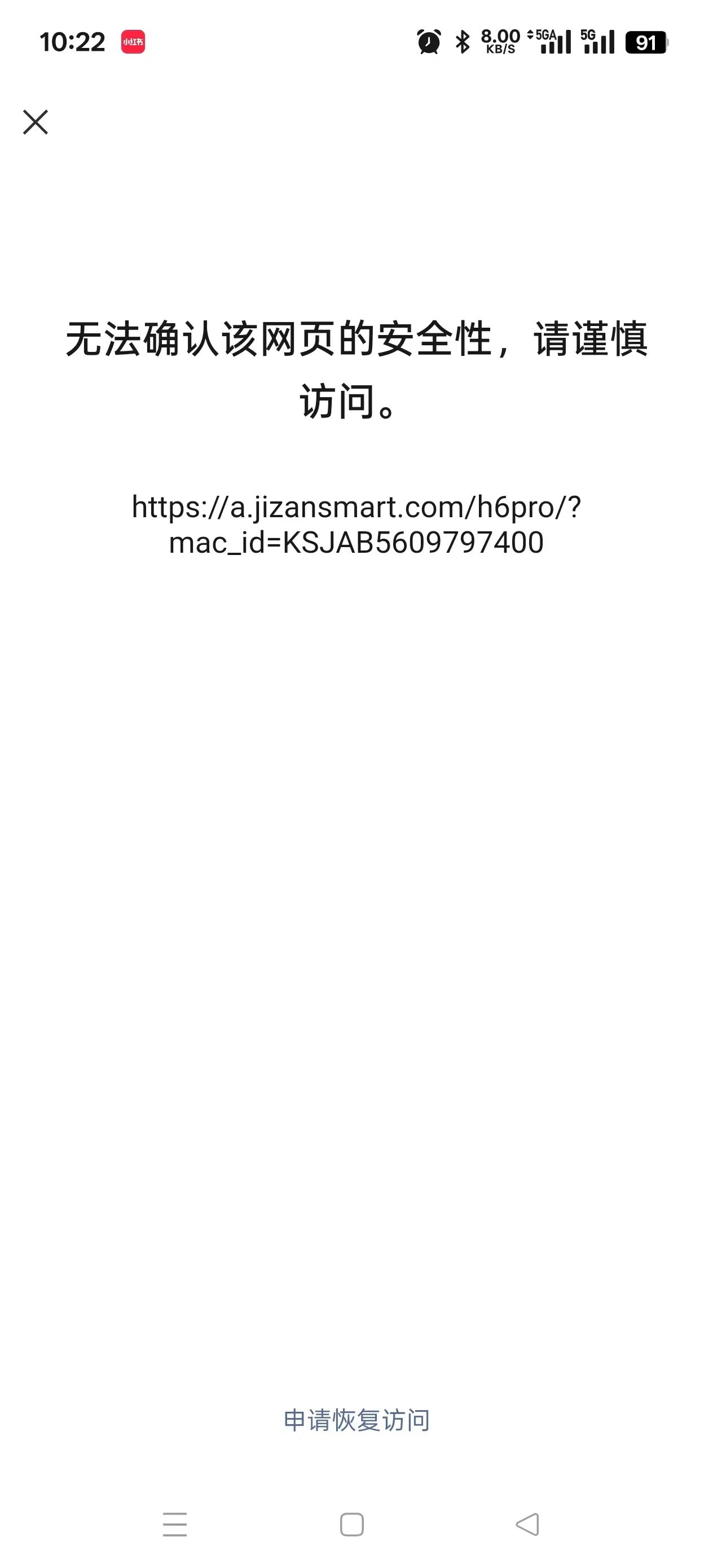Tap 申请恢复访问 link
Viewport: 713px width, 1568px height.
pyautogui.click(x=357, y=1420)
